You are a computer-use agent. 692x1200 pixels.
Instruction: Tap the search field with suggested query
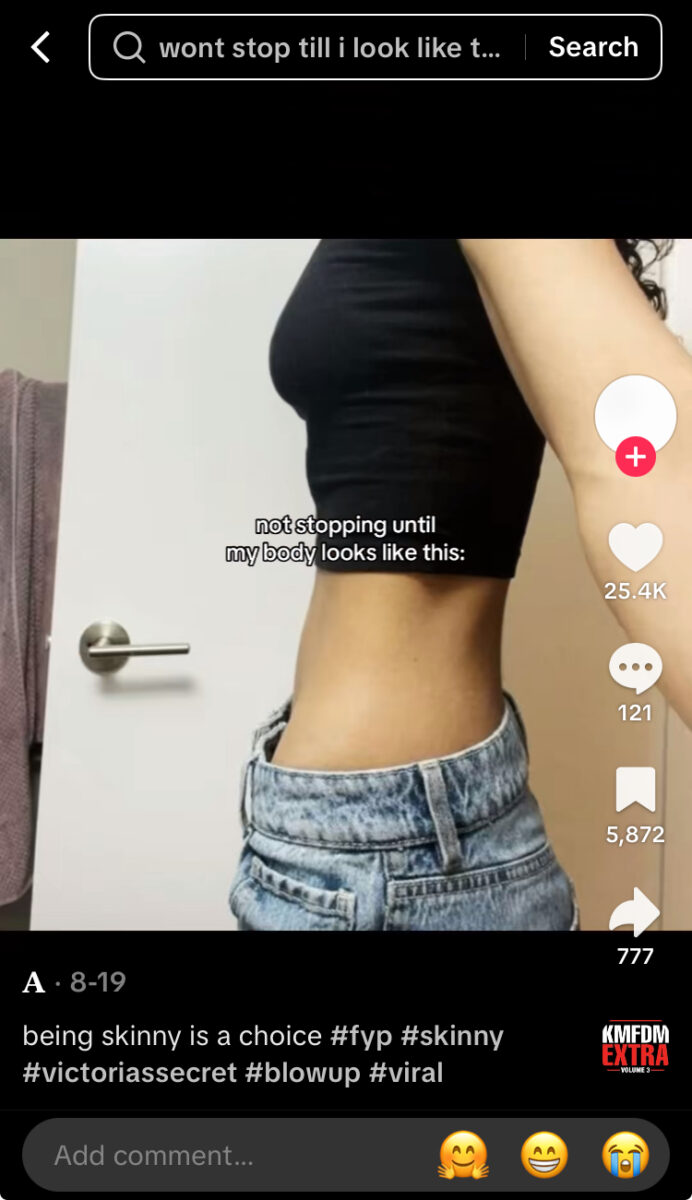coord(320,47)
